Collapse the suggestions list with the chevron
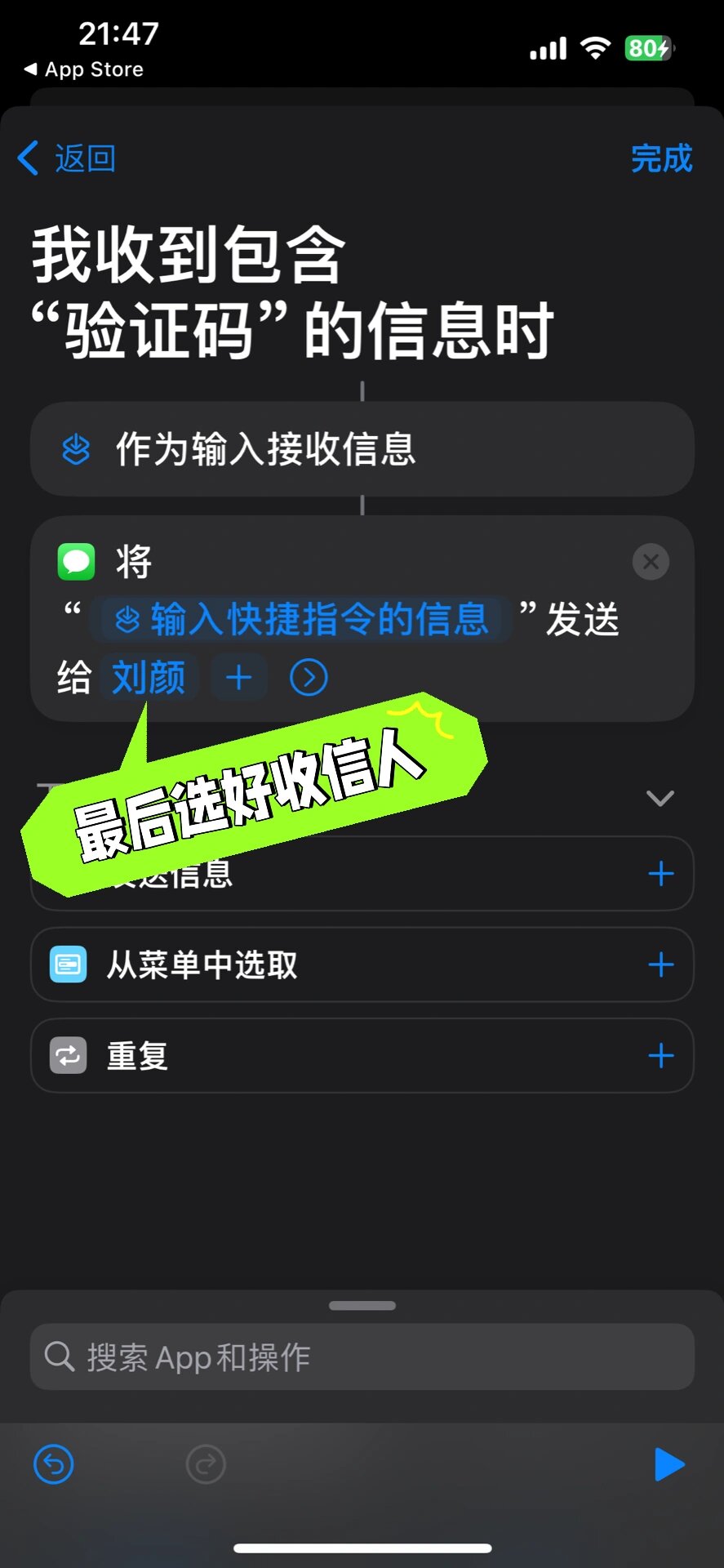Viewport: 724px width, 1568px height. tap(660, 798)
